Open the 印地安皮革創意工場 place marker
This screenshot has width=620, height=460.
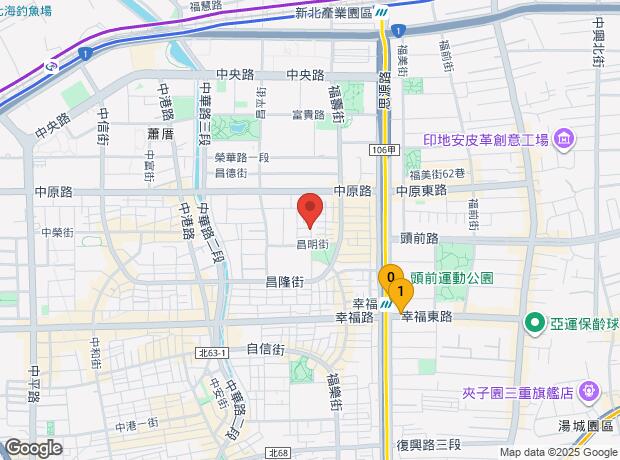(x=565, y=137)
